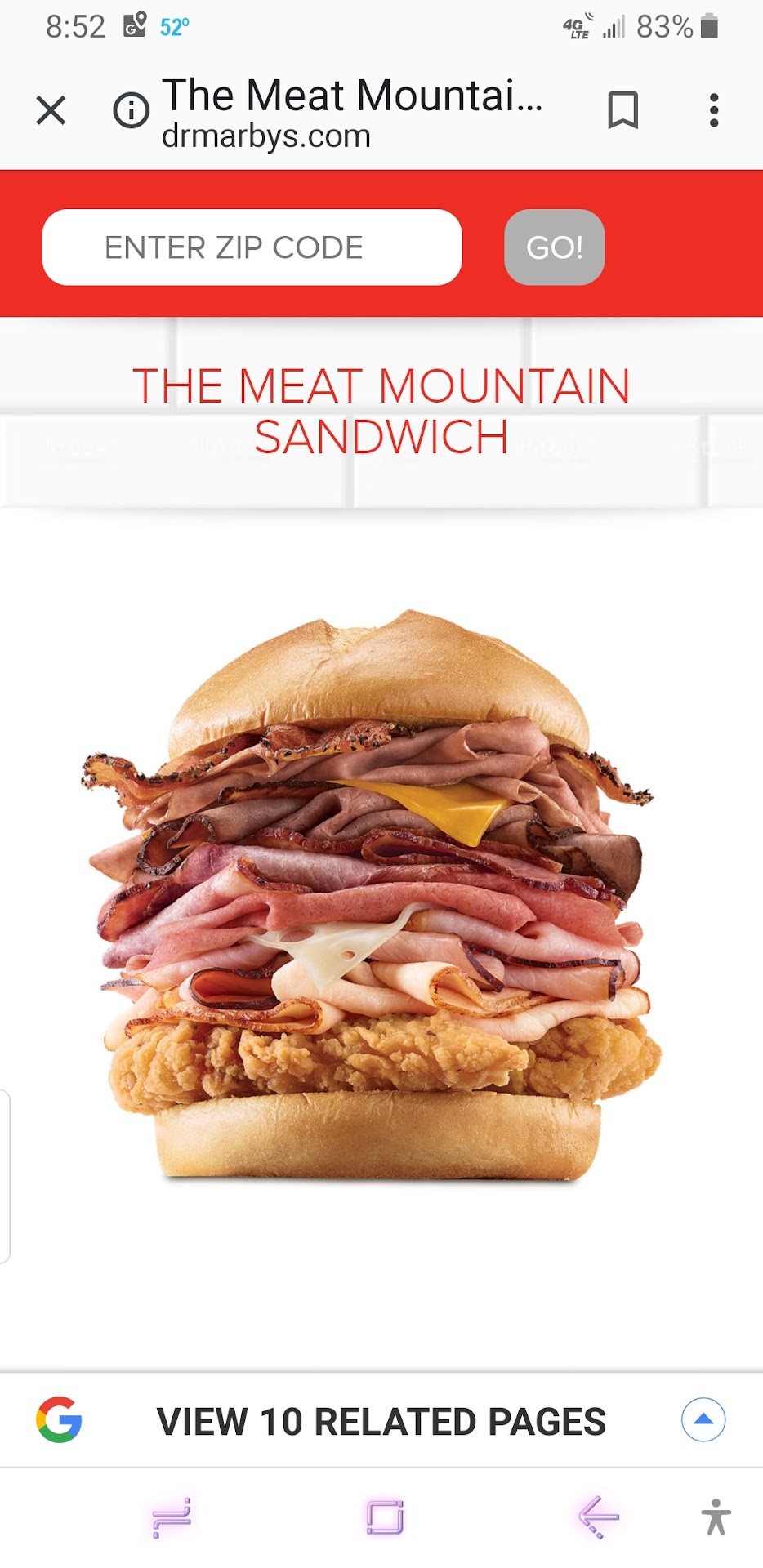The image size is (763, 1568).
Task: Close the browser custom tab
Action: 51,109
